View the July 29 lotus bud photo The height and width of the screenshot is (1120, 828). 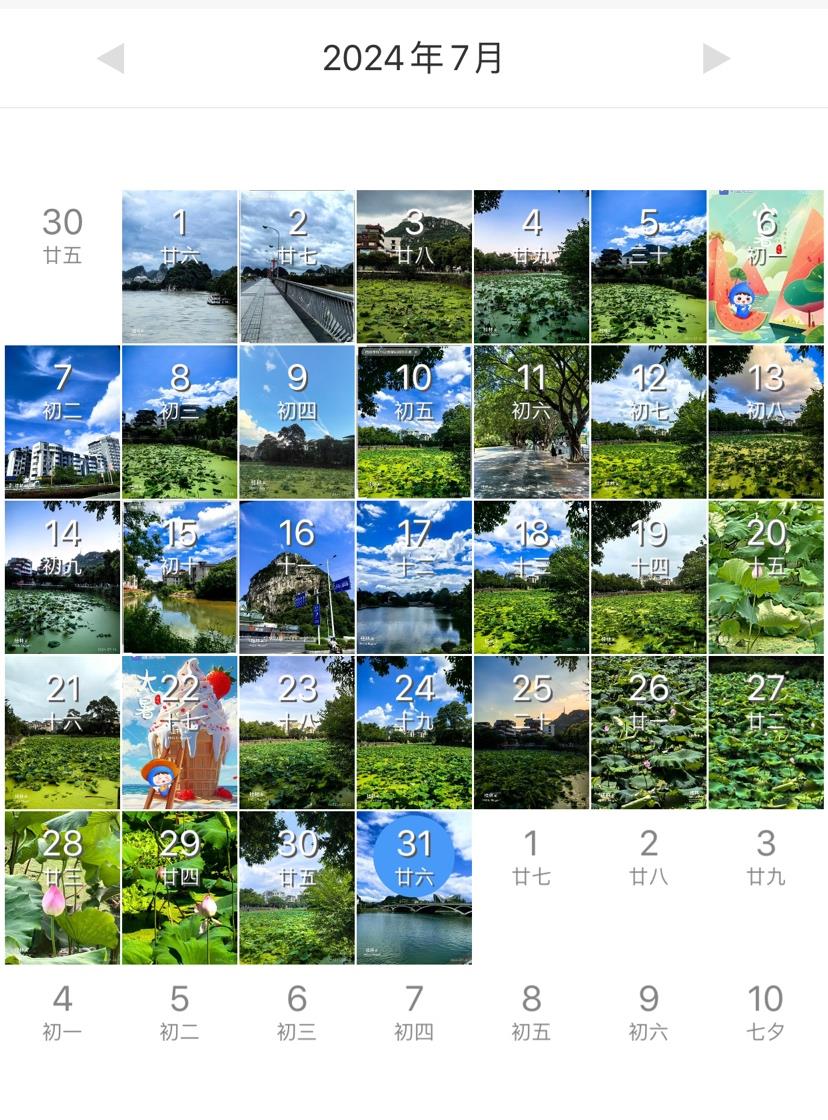(180, 887)
